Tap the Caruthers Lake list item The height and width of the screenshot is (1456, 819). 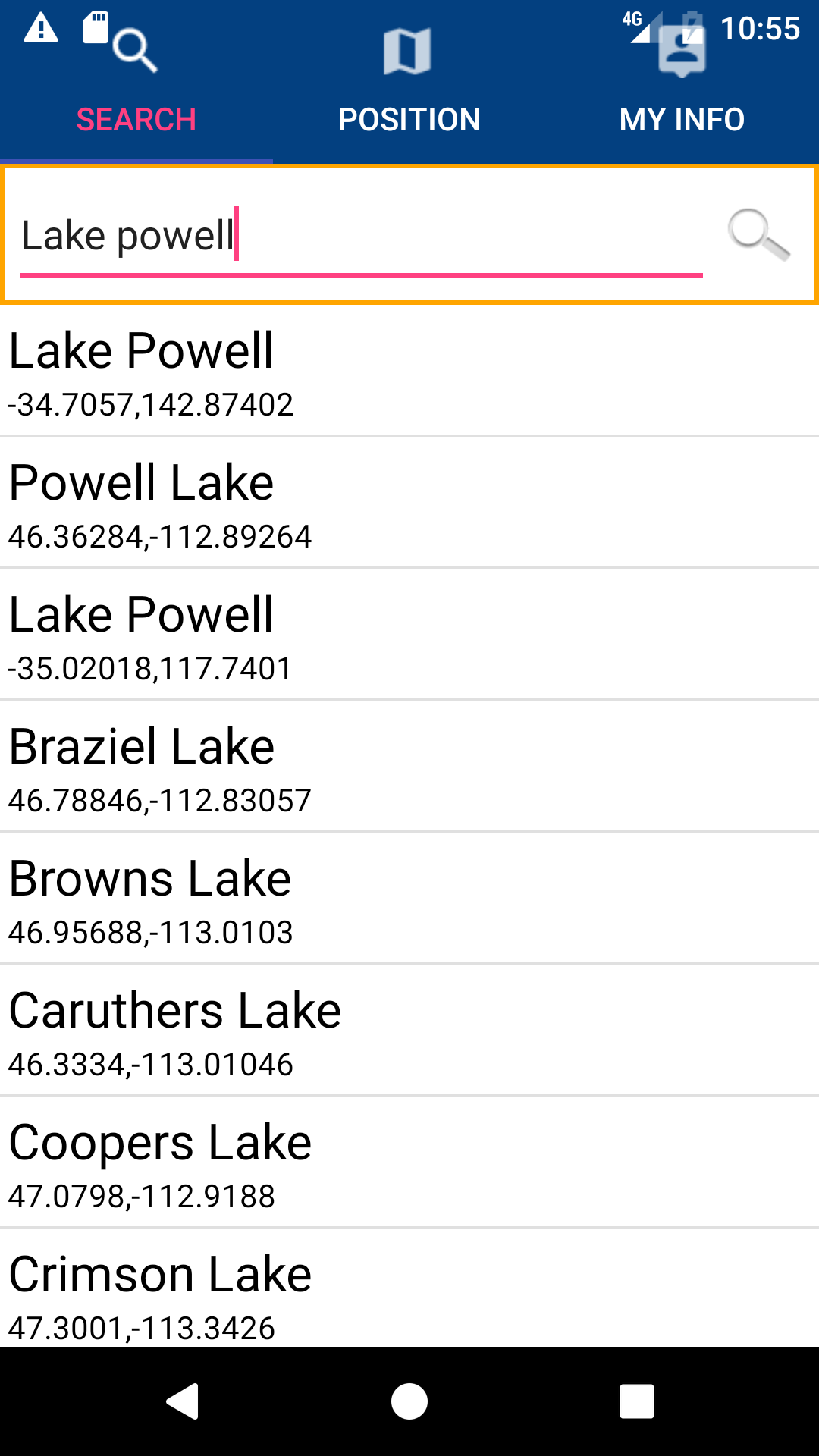pos(409,1029)
